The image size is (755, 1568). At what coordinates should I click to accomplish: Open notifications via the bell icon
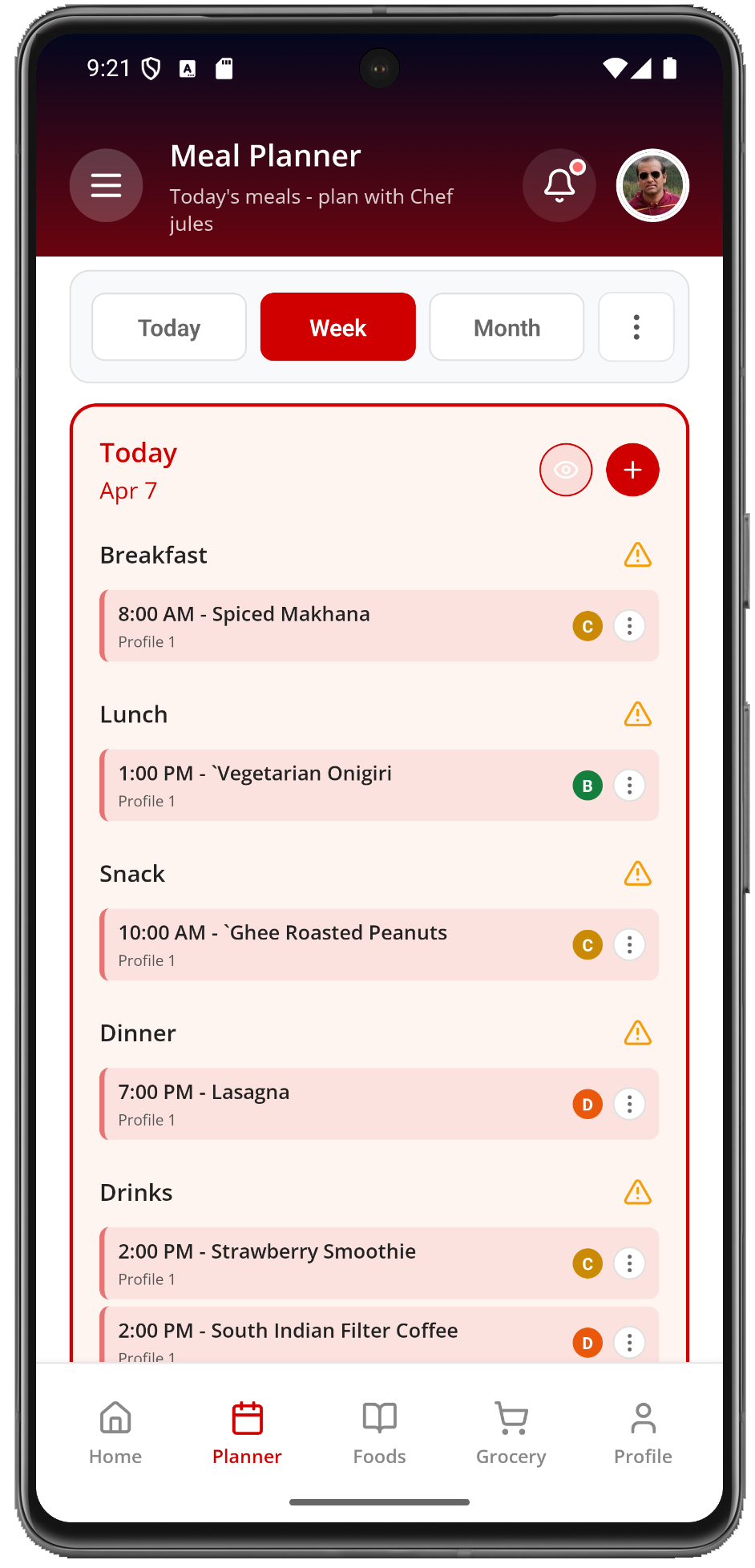point(559,185)
